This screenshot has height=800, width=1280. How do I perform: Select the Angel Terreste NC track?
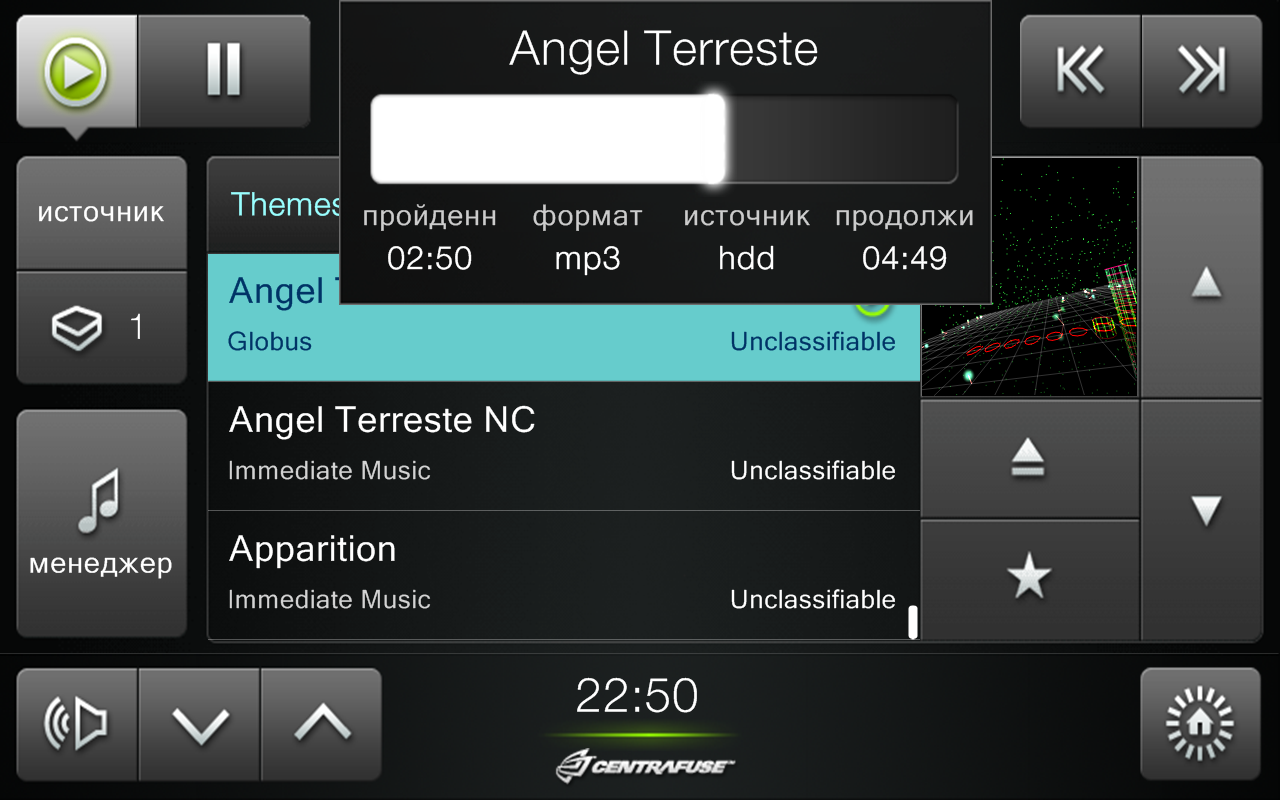coord(563,445)
